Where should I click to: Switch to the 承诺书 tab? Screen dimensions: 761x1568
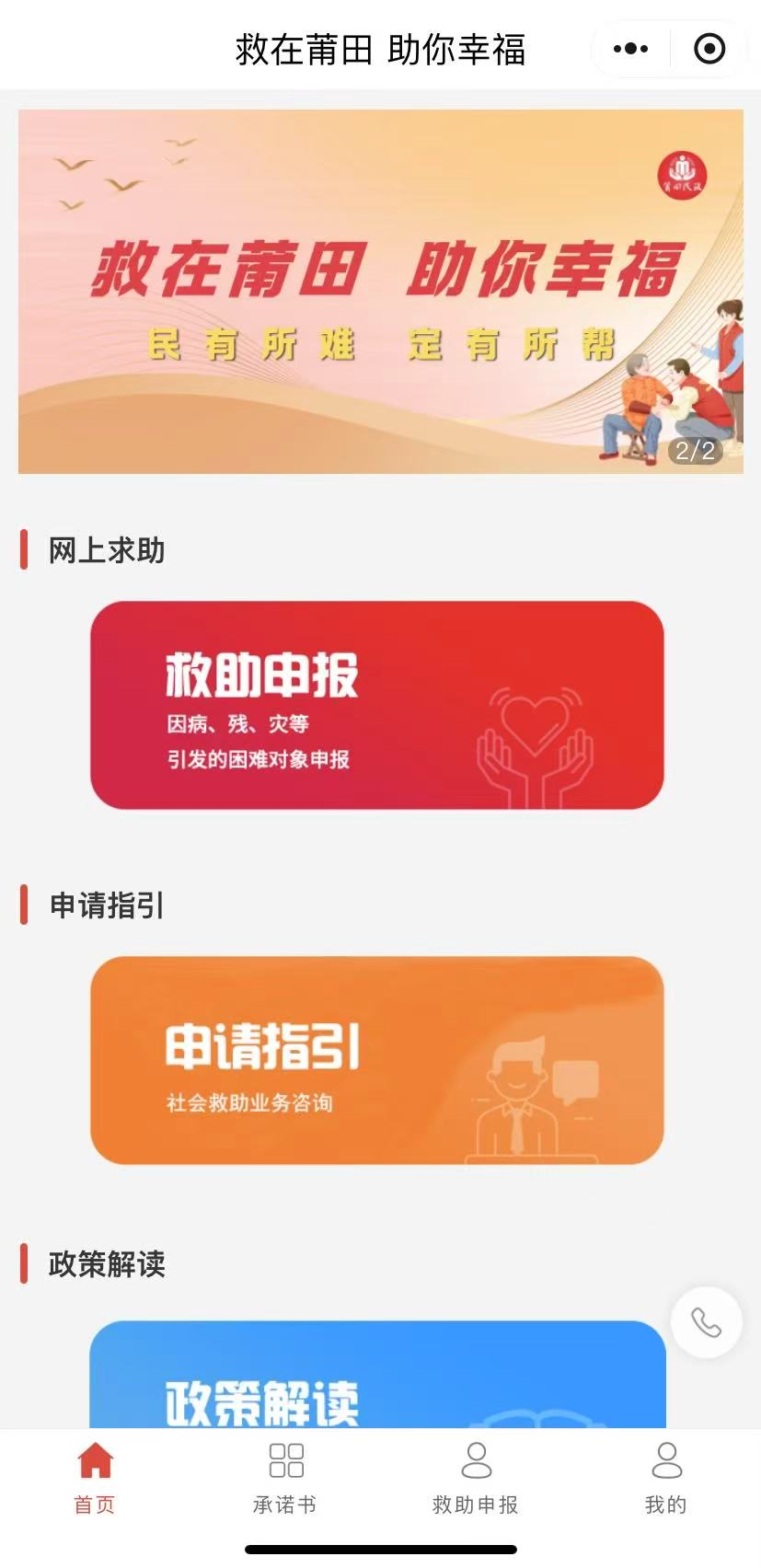(x=285, y=1478)
